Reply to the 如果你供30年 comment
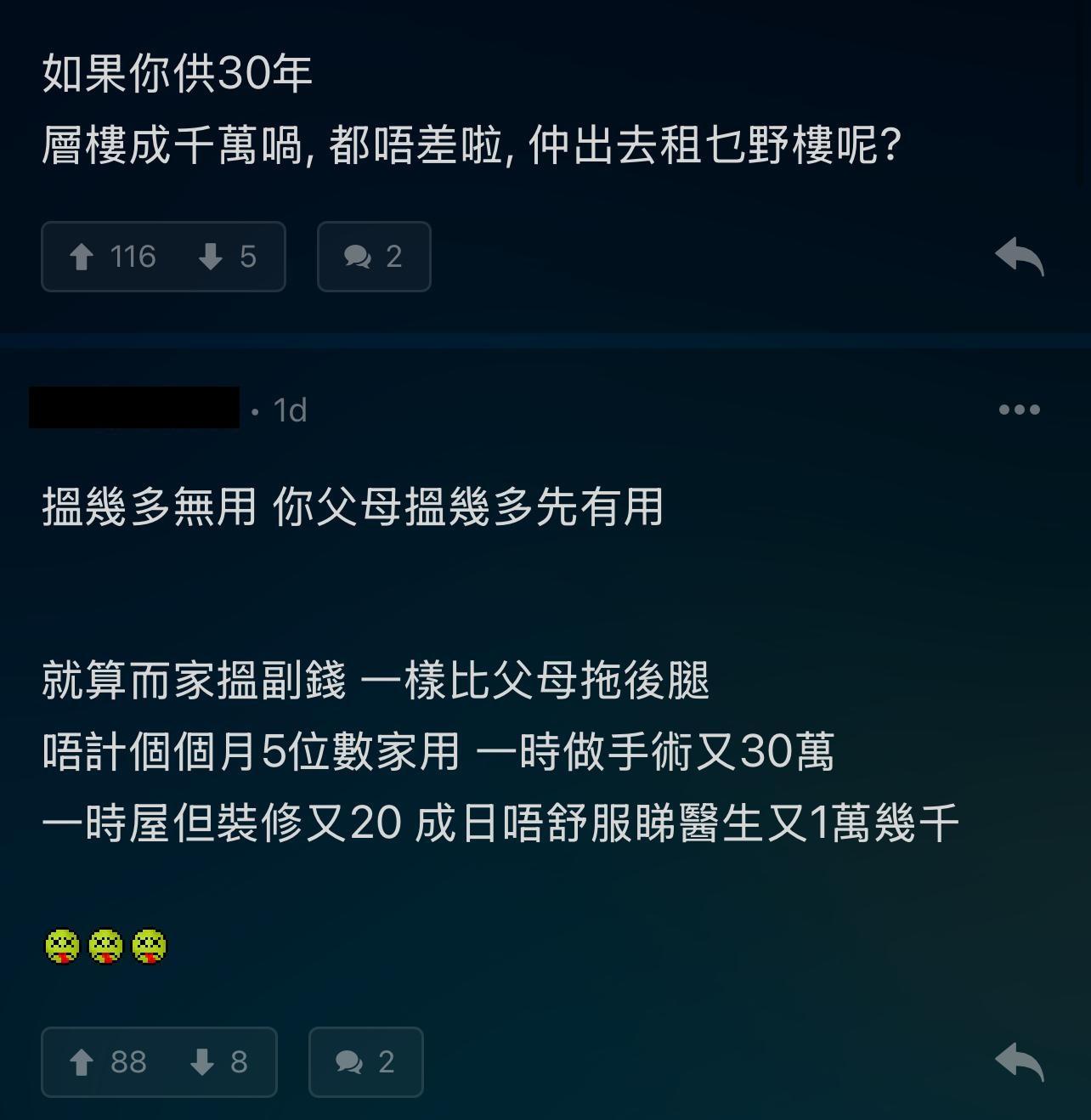The height and width of the screenshot is (1120, 1091). click(1019, 256)
